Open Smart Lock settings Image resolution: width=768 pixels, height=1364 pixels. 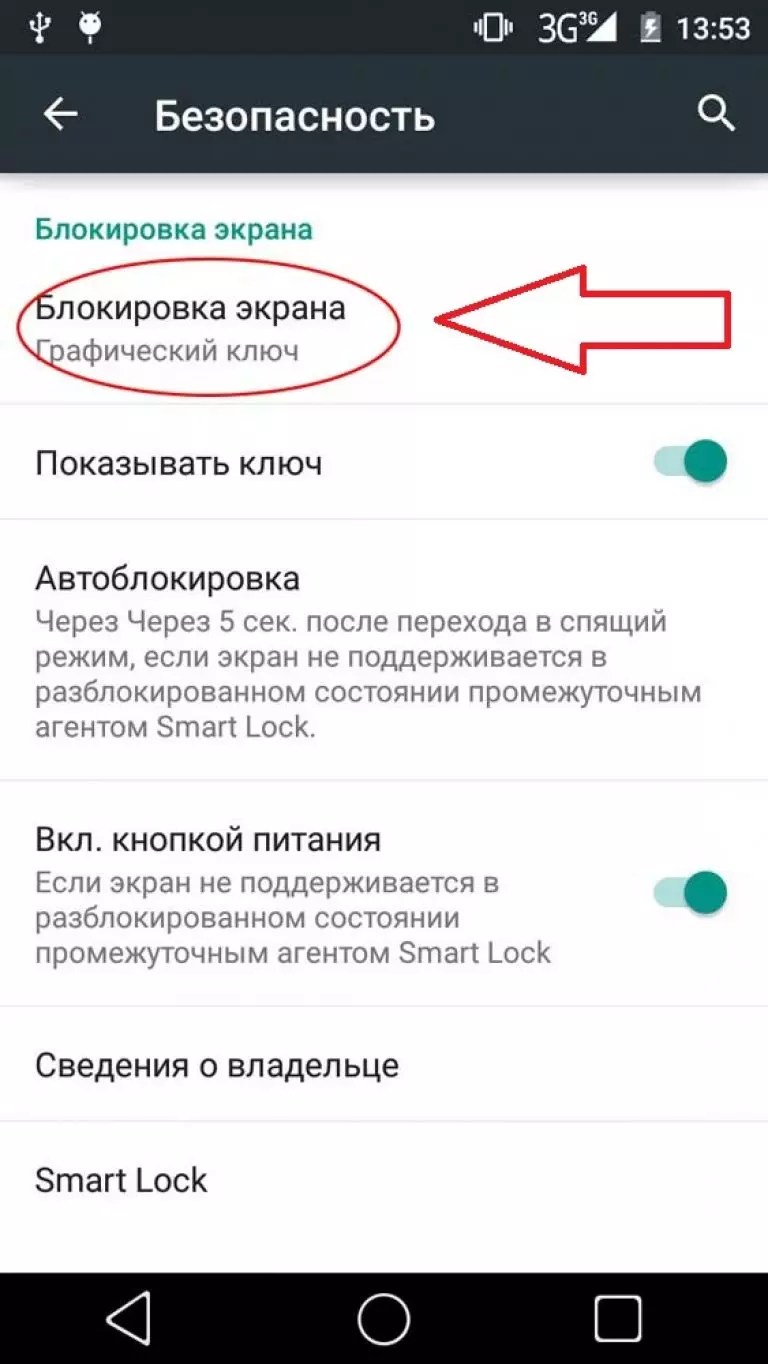click(121, 1180)
